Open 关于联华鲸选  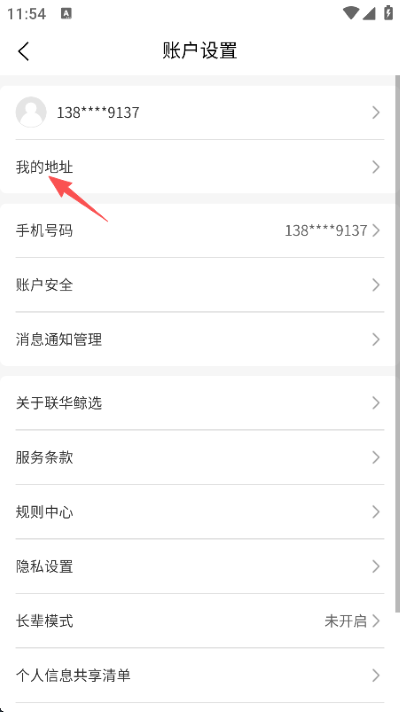[198, 403]
